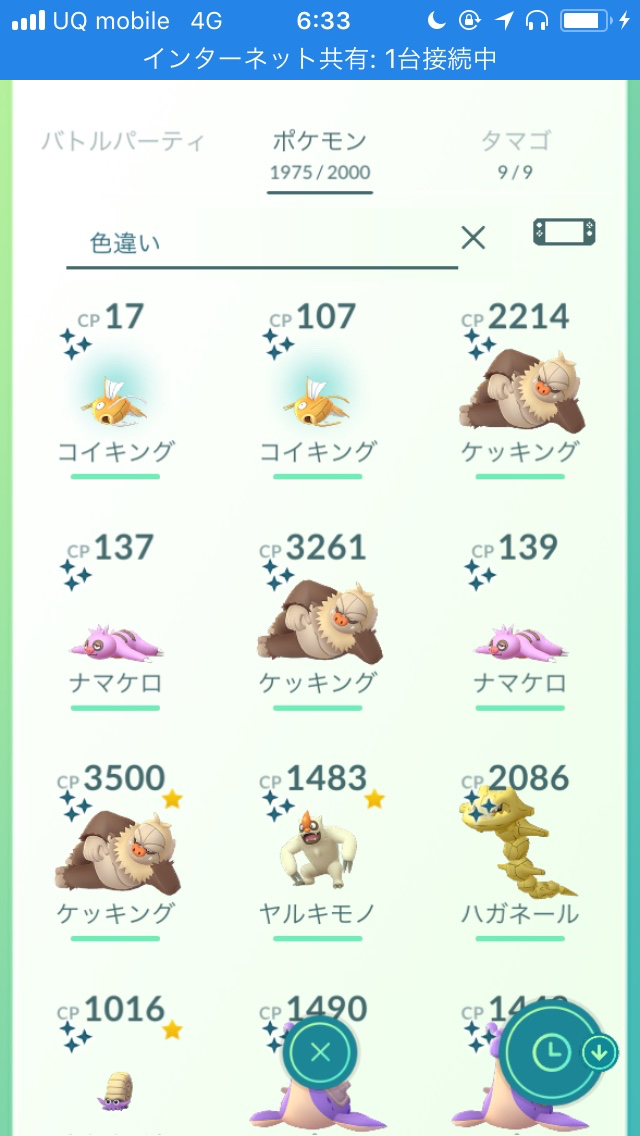Close the Pokémon list with the X button
This screenshot has height=1136, width=640.
(320, 1052)
